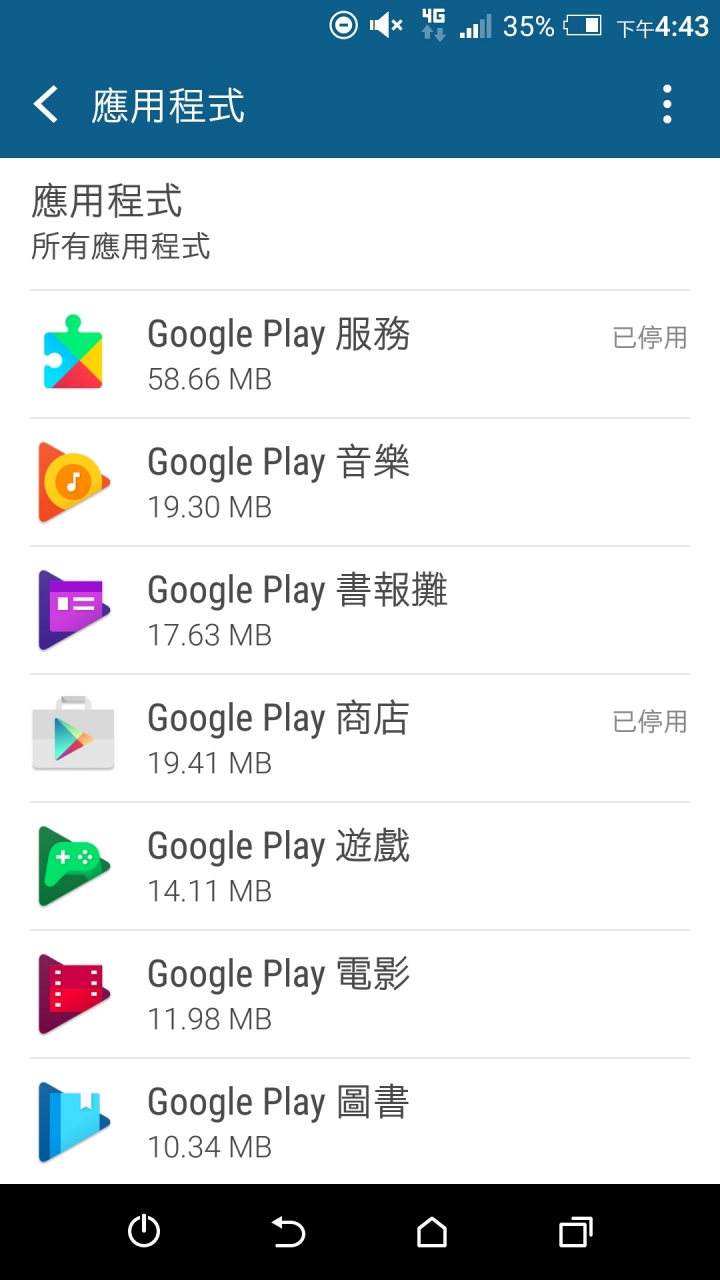
Task: Open Google Play 電影 app details
Action: click(360, 994)
